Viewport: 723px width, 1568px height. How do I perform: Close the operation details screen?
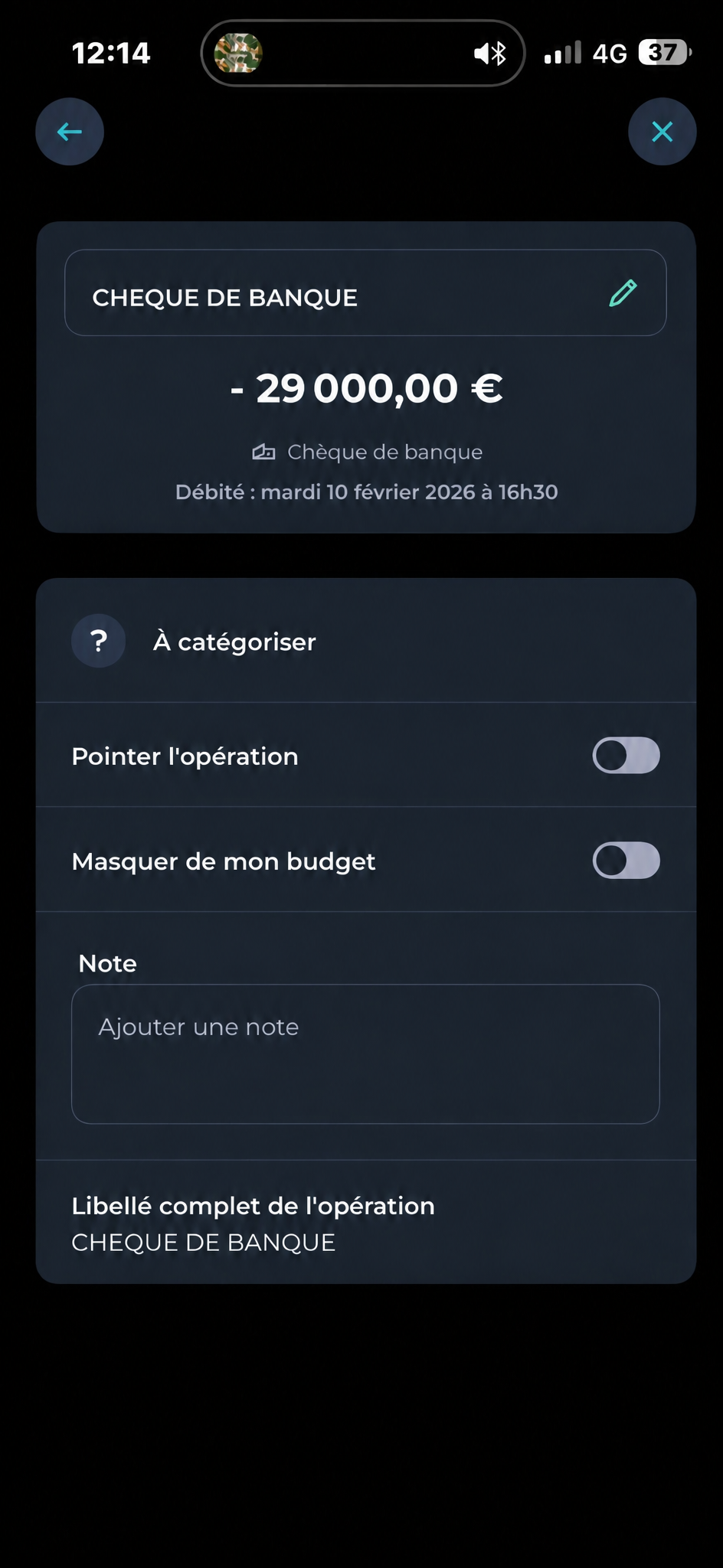(662, 132)
